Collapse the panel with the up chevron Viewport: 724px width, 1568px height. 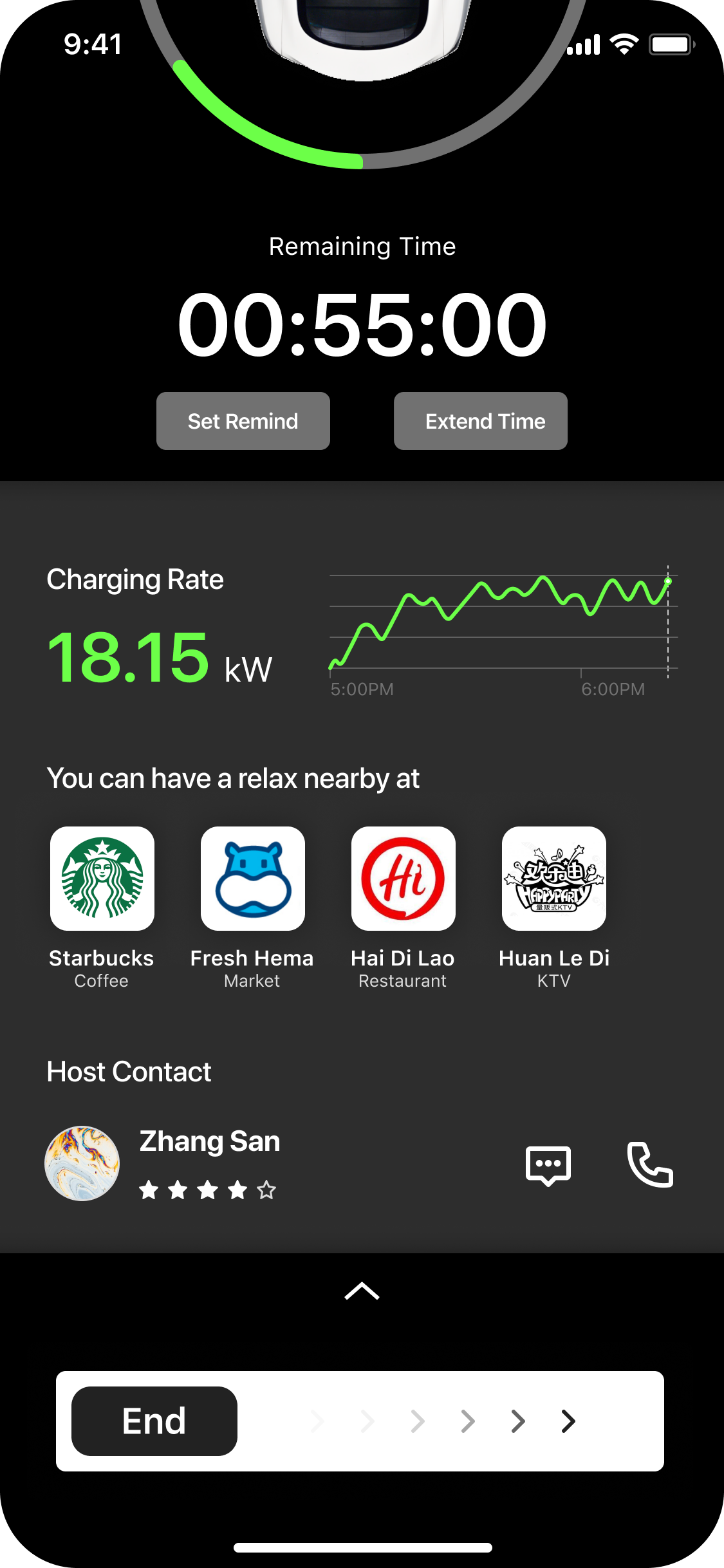(362, 1291)
